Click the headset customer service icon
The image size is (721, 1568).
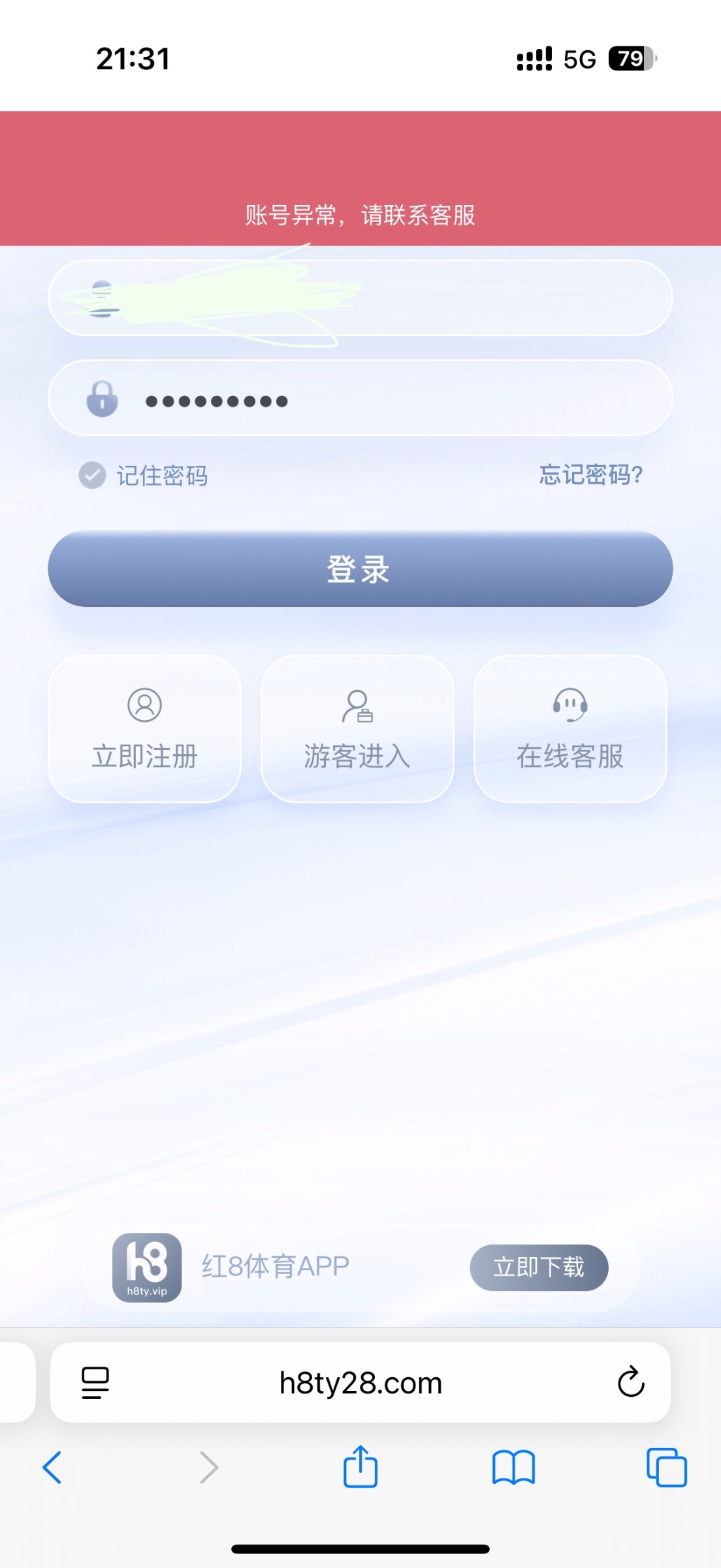pos(569,706)
